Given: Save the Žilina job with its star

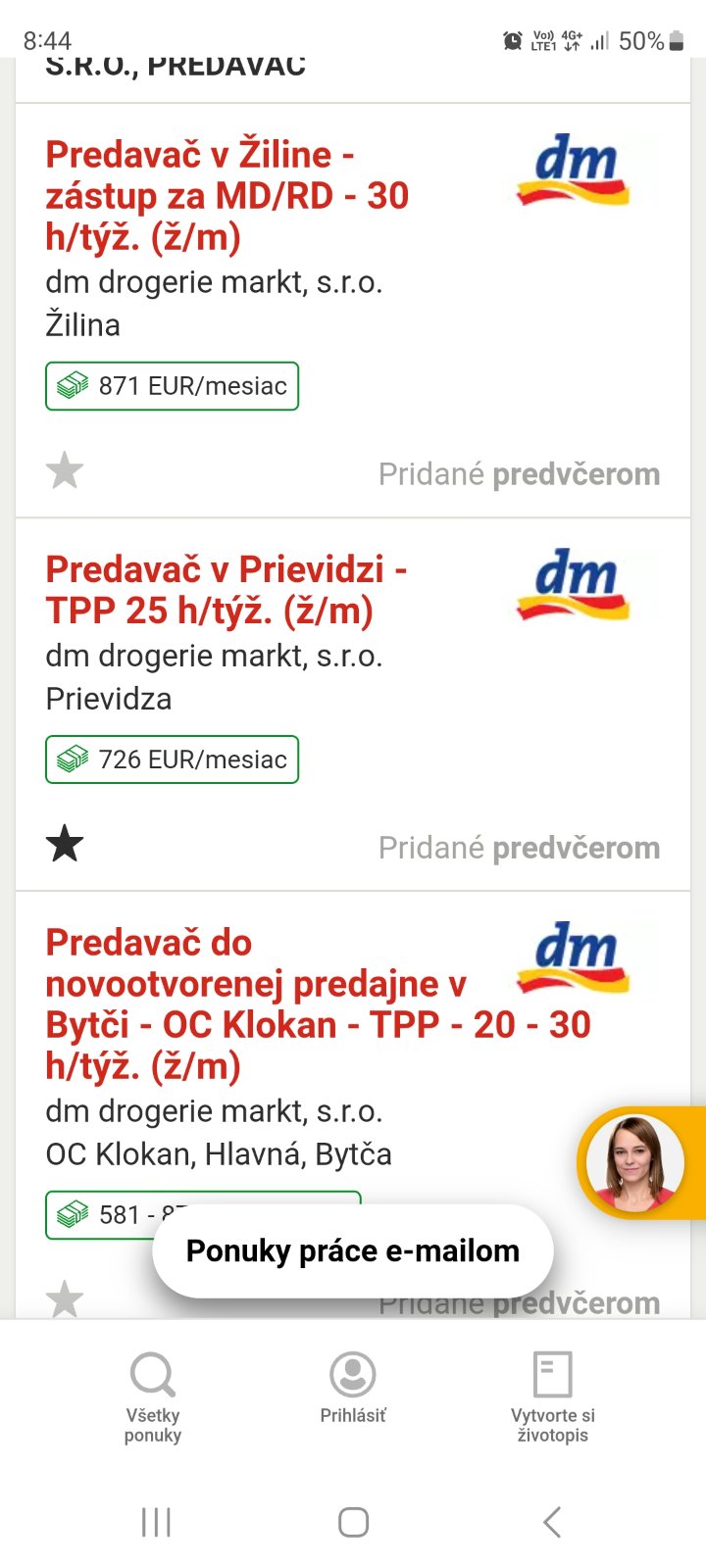Looking at the screenshot, I should point(65,470).
